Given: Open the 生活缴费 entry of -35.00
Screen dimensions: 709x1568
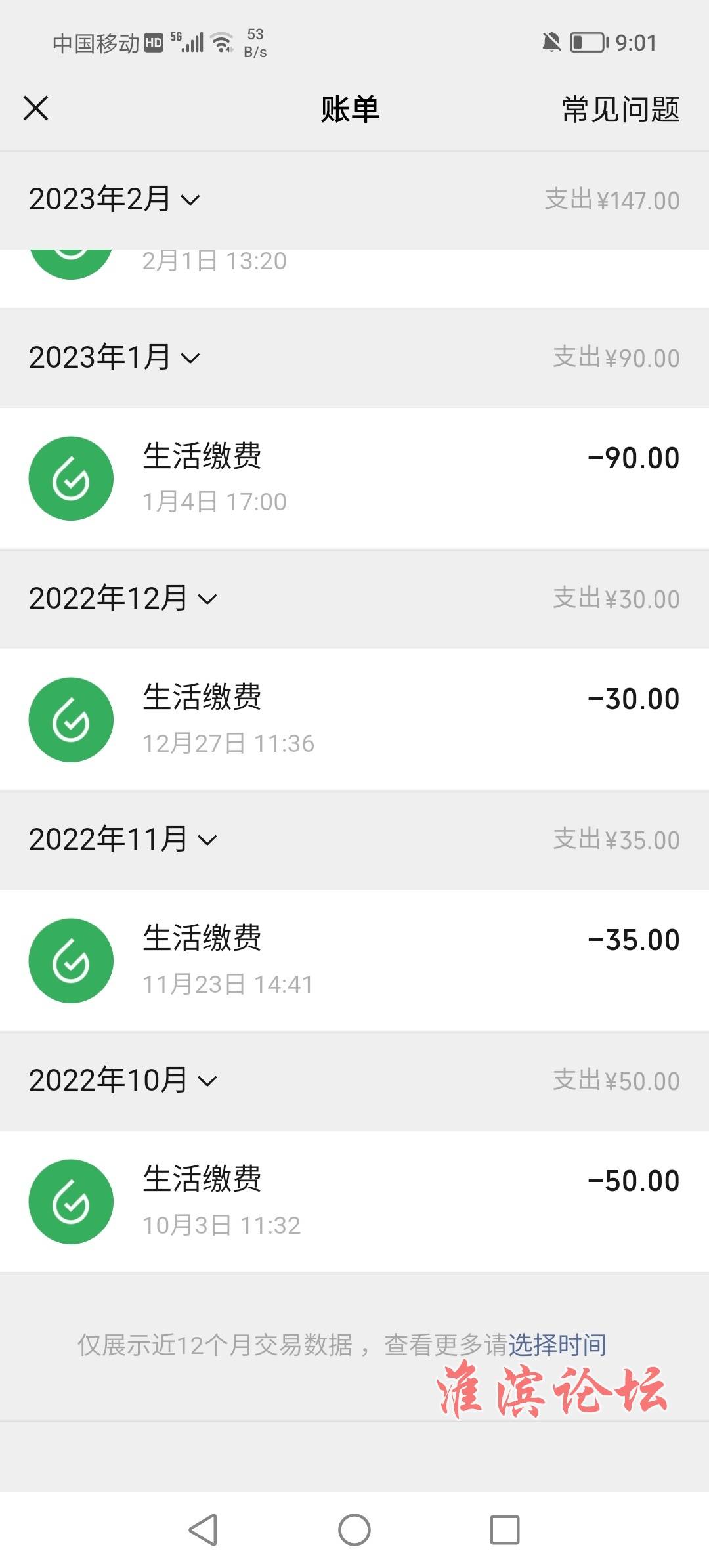Looking at the screenshot, I should [x=354, y=961].
